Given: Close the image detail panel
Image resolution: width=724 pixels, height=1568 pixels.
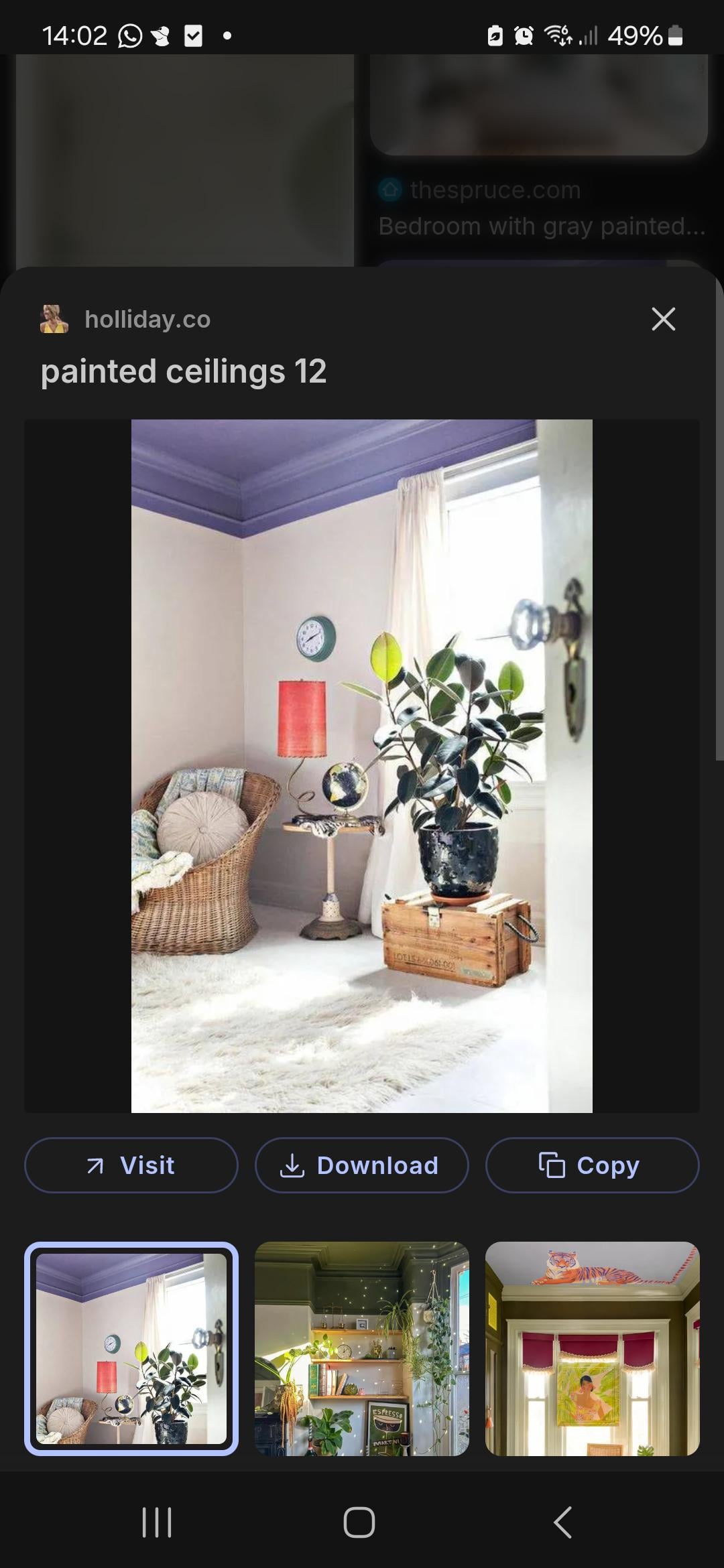Looking at the screenshot, I should point(663,319).
